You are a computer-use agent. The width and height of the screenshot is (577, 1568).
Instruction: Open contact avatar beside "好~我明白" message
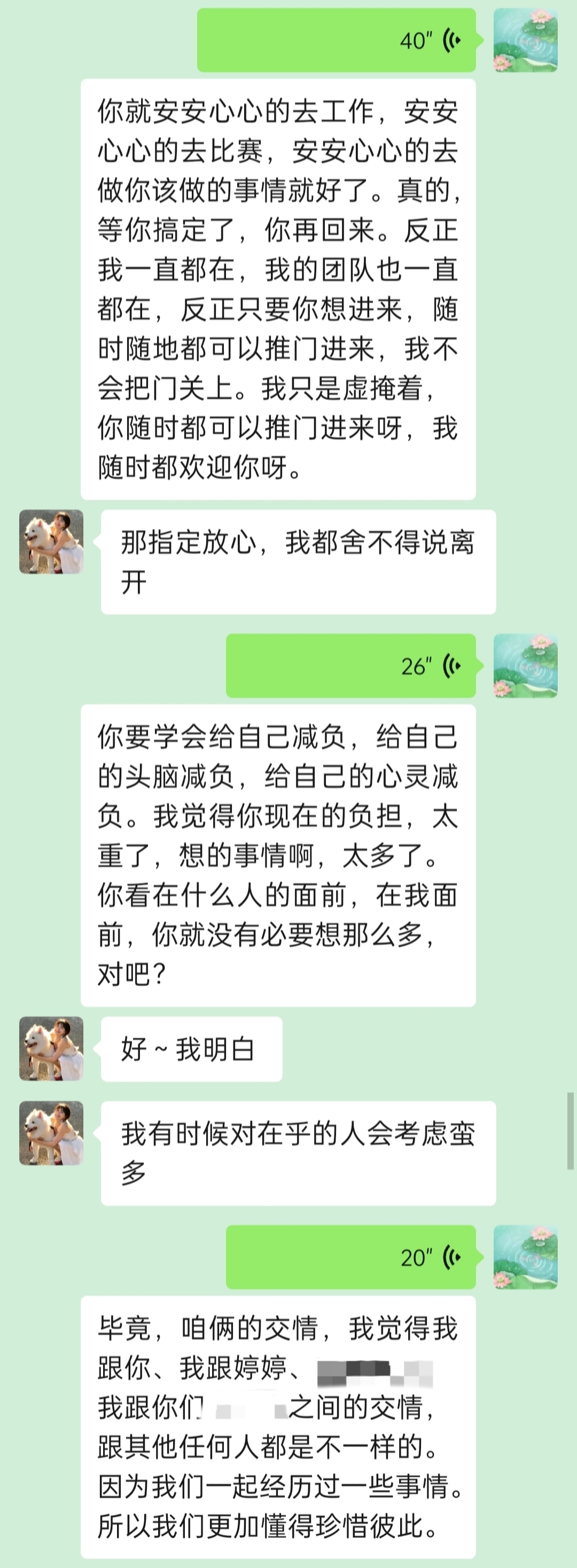(x=51, y=1049)
